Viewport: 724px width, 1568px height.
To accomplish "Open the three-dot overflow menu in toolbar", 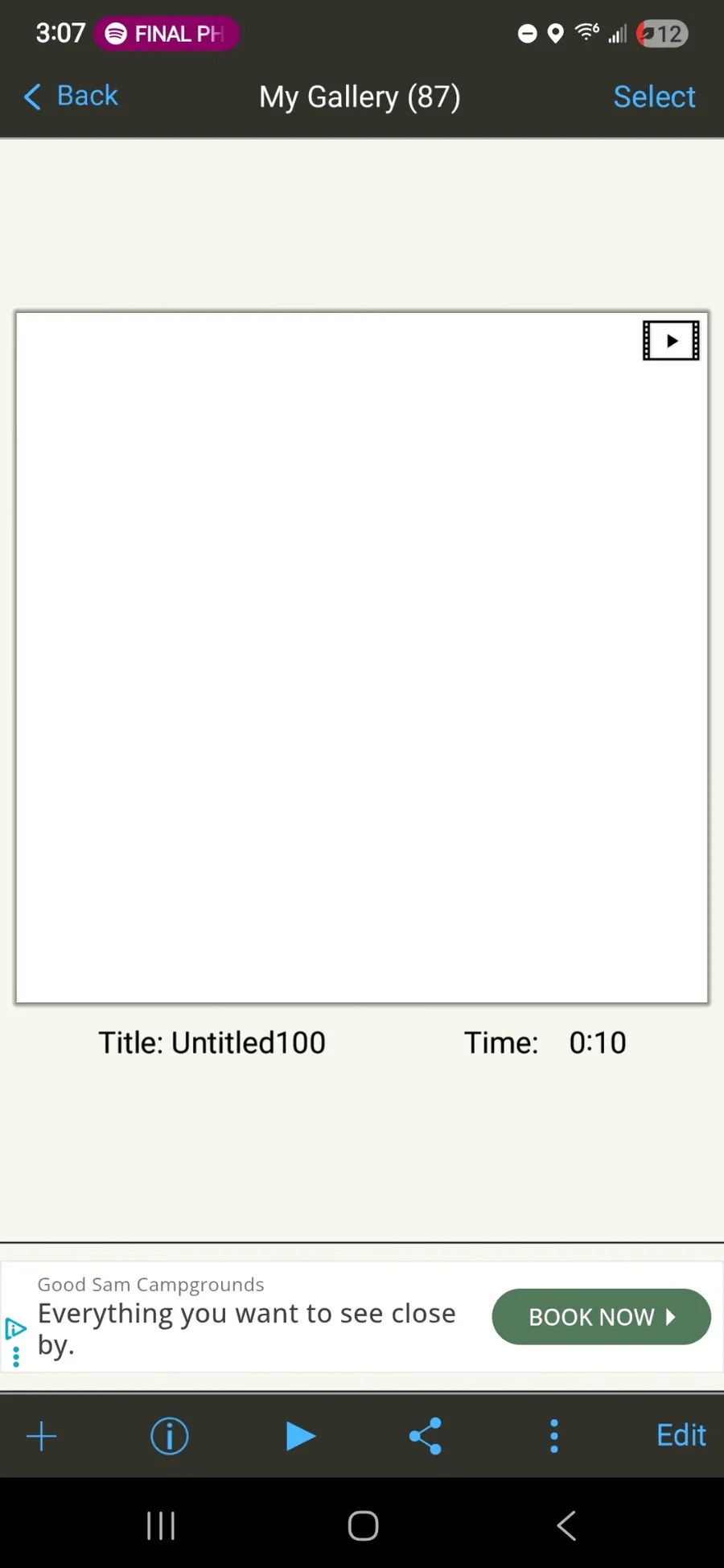I will point(554,1436).
